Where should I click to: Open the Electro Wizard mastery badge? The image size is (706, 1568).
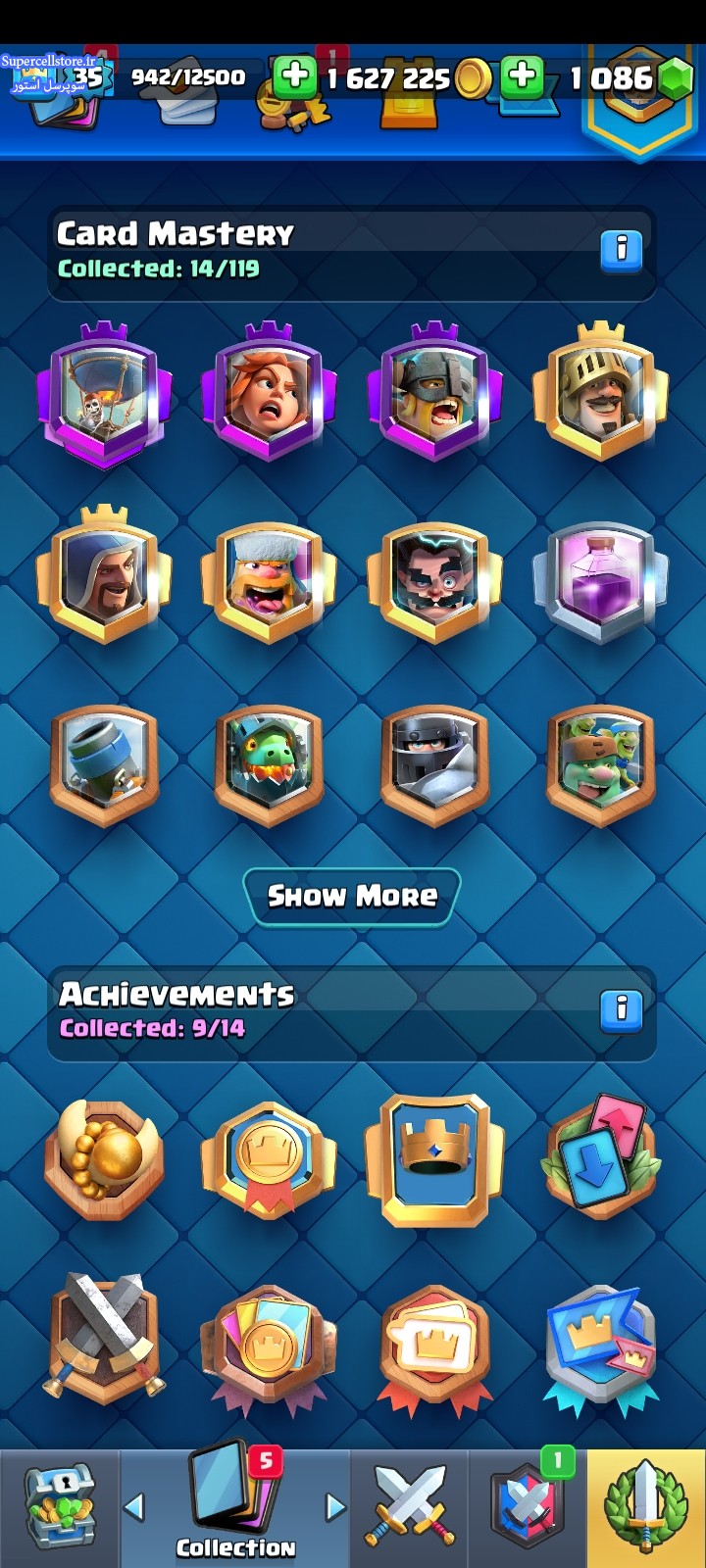click(434, 581)
